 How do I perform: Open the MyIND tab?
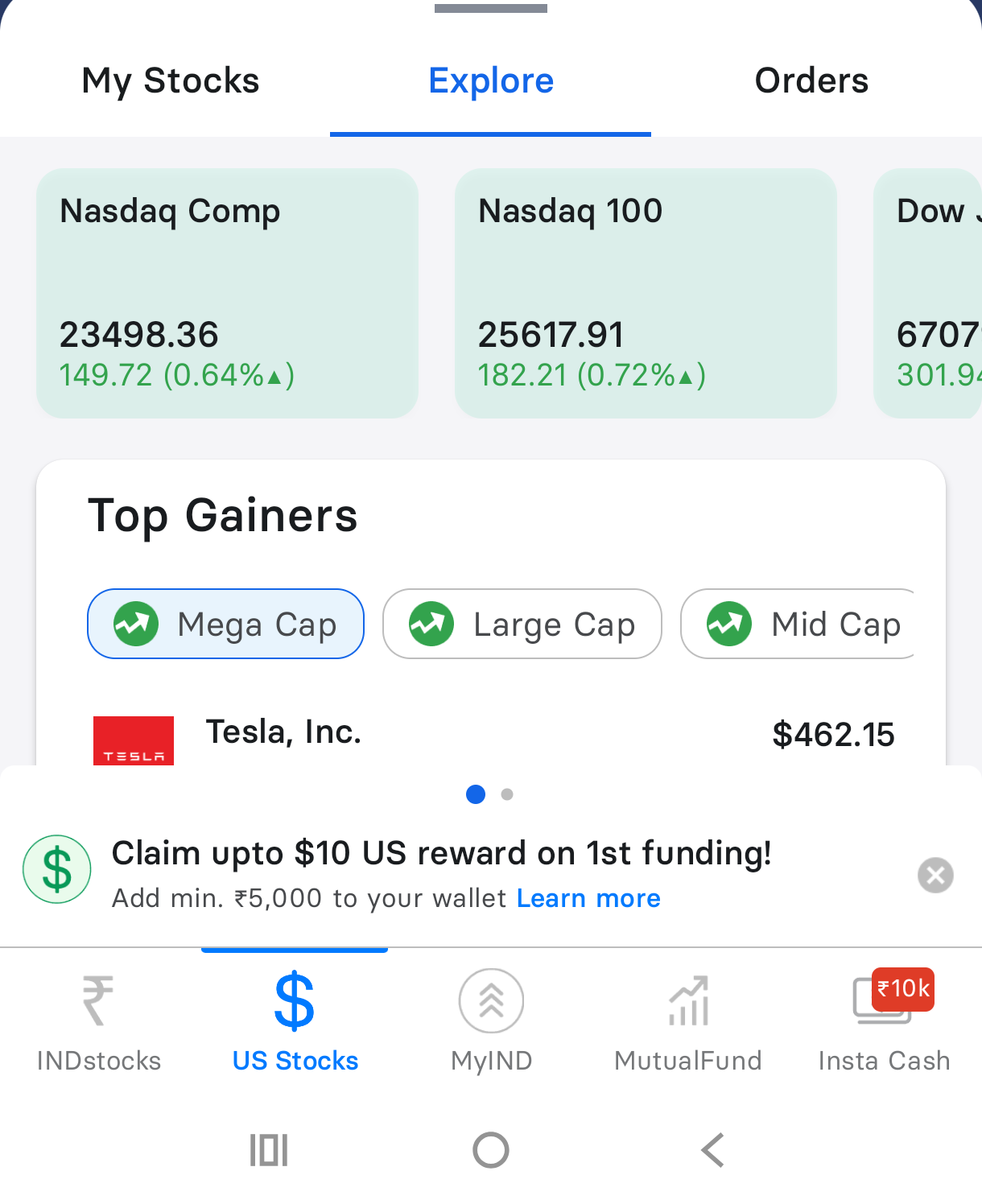(x=491, y=1022)
